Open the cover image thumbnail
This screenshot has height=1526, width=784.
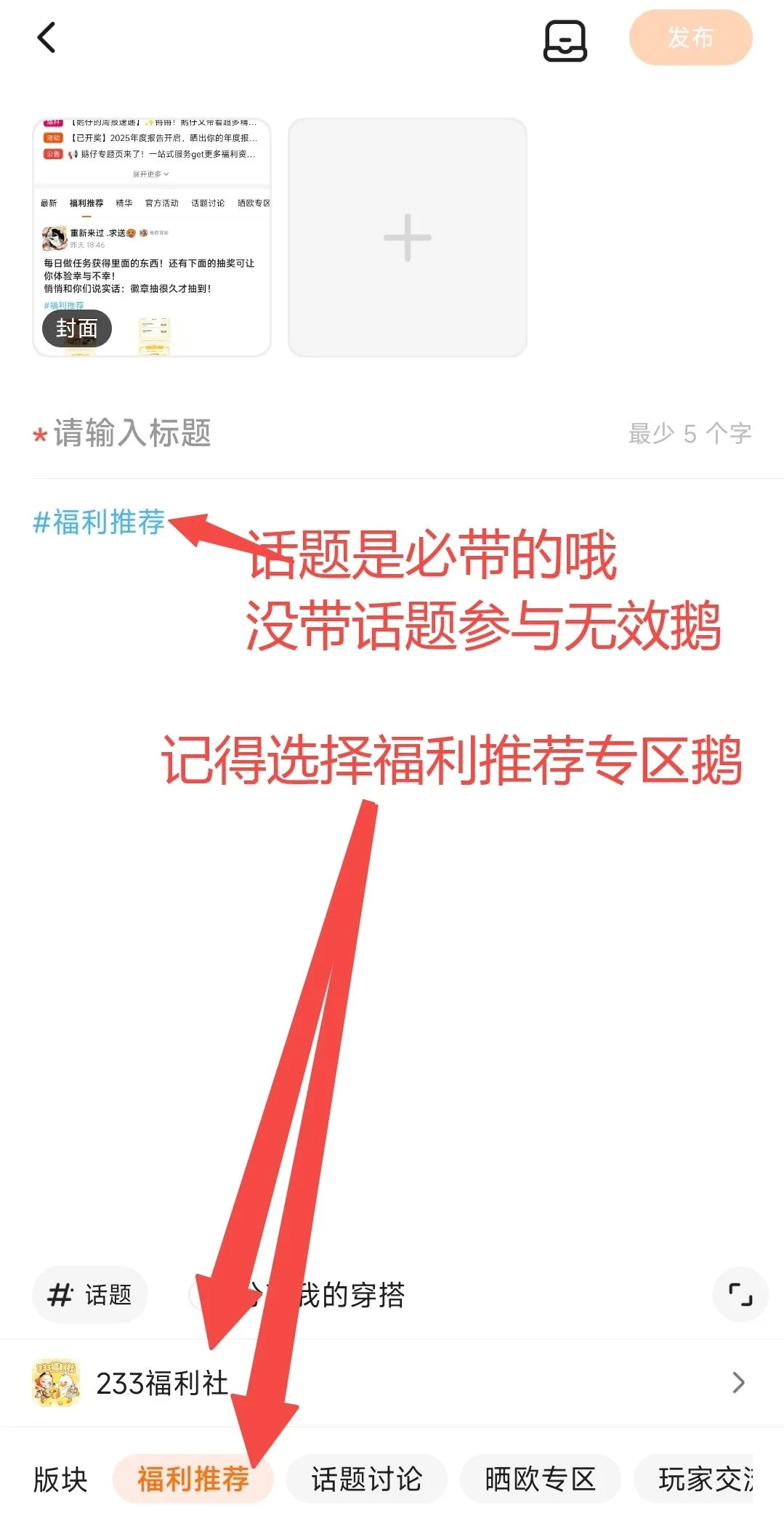pyautogui.click(x=152, y=238)
